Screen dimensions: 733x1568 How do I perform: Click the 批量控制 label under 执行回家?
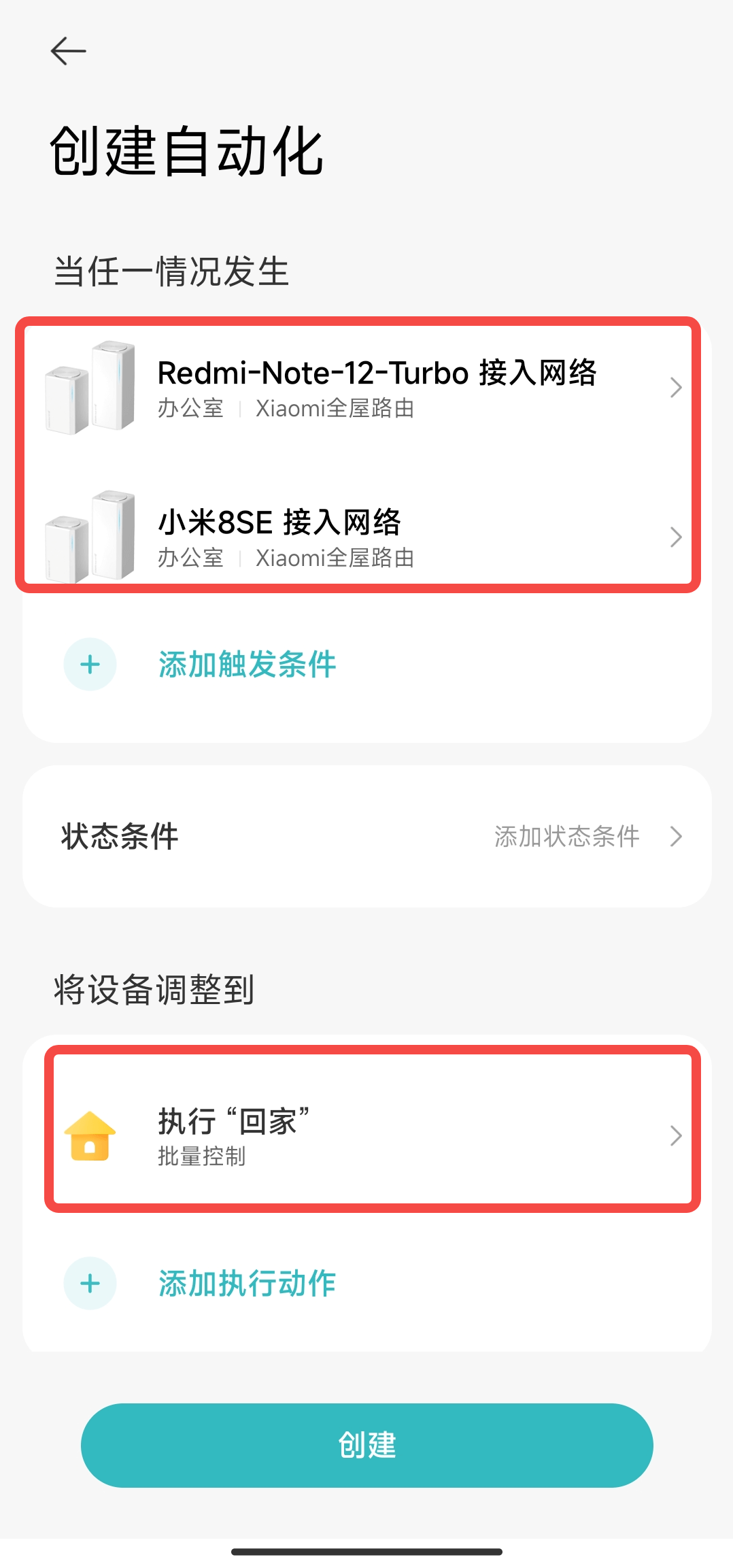(201, 1156)
